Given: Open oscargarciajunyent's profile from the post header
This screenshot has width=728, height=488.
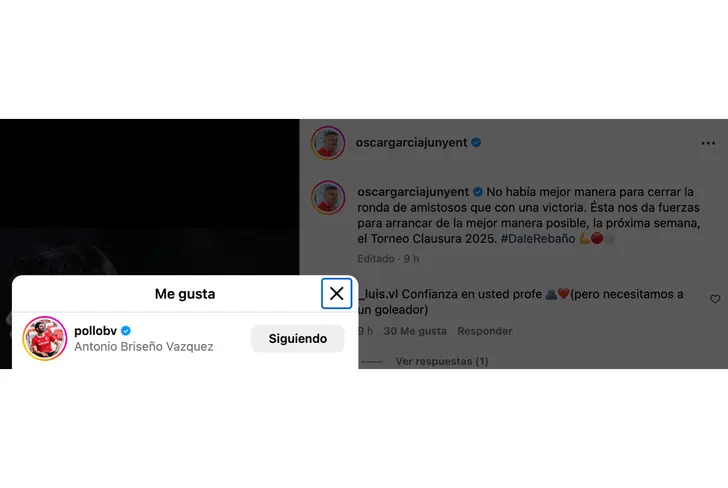Looking at the screenshot, I should point(411,143).
